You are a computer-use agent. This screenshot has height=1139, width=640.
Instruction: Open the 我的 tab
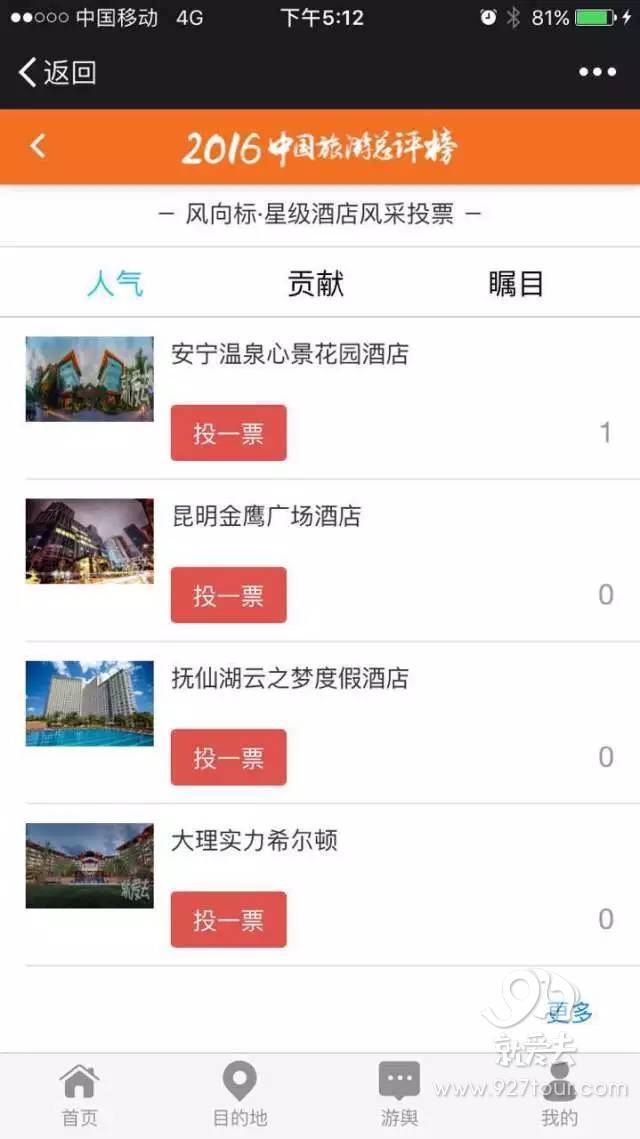559,1095
